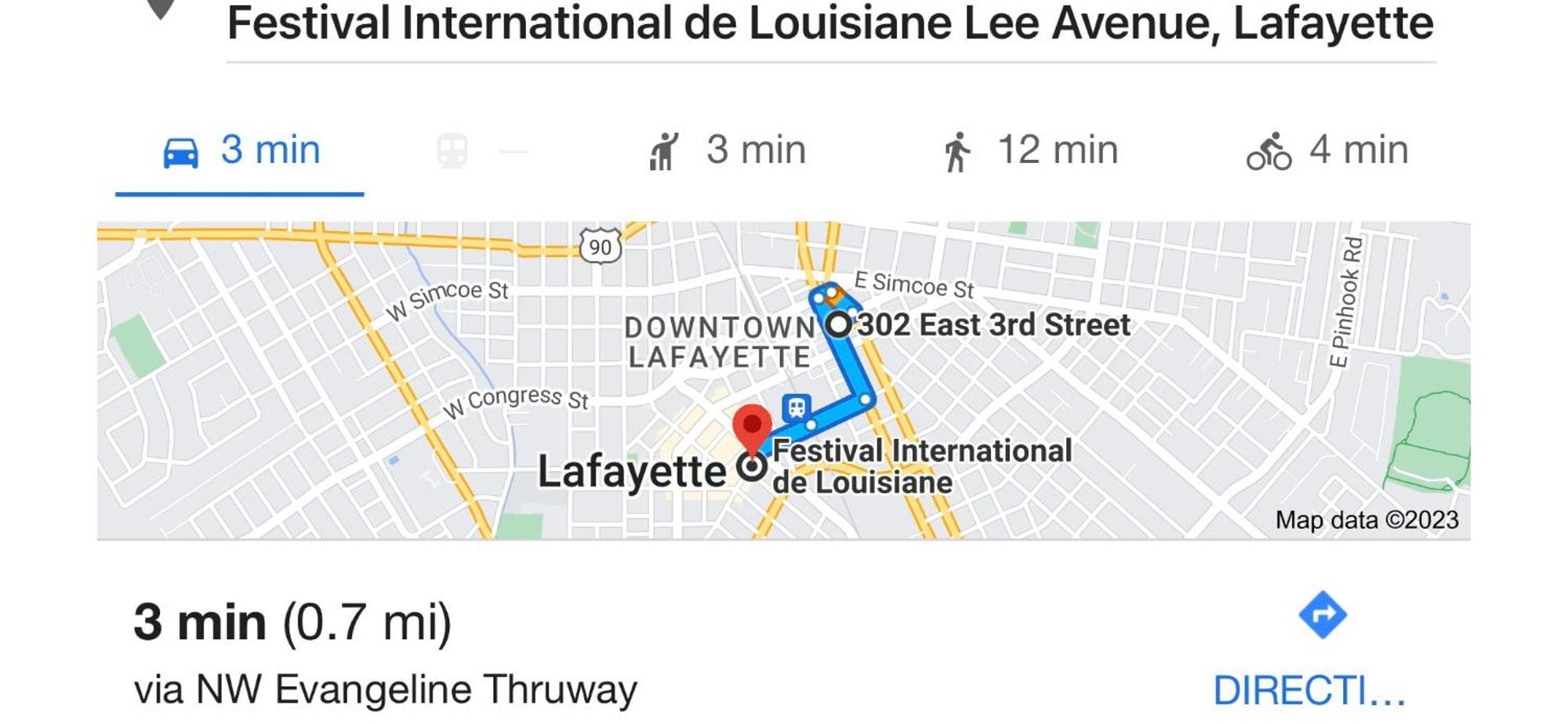Select the driving 3 min tab

(241, 150)
